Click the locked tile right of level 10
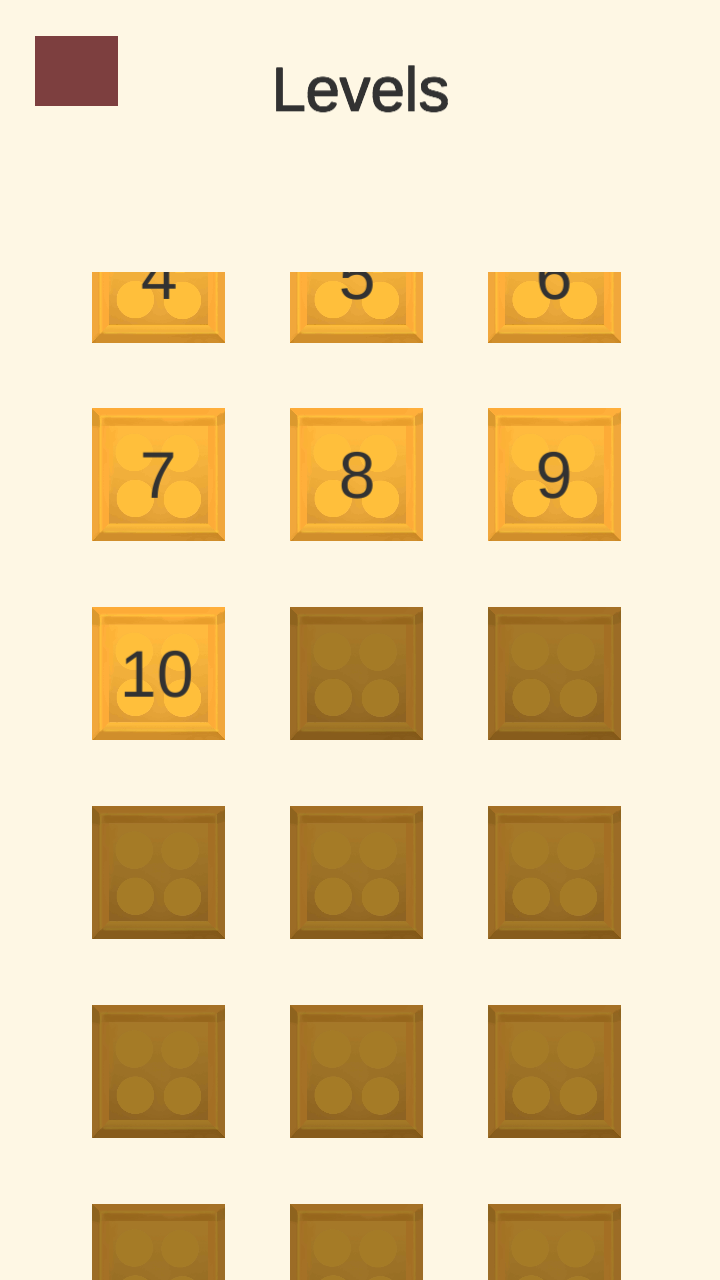 356,672
